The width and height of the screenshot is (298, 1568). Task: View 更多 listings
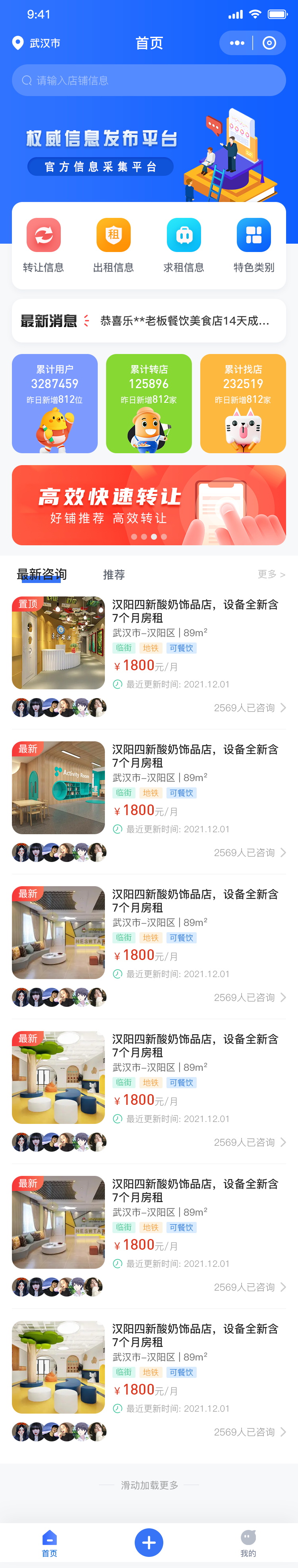271,574
